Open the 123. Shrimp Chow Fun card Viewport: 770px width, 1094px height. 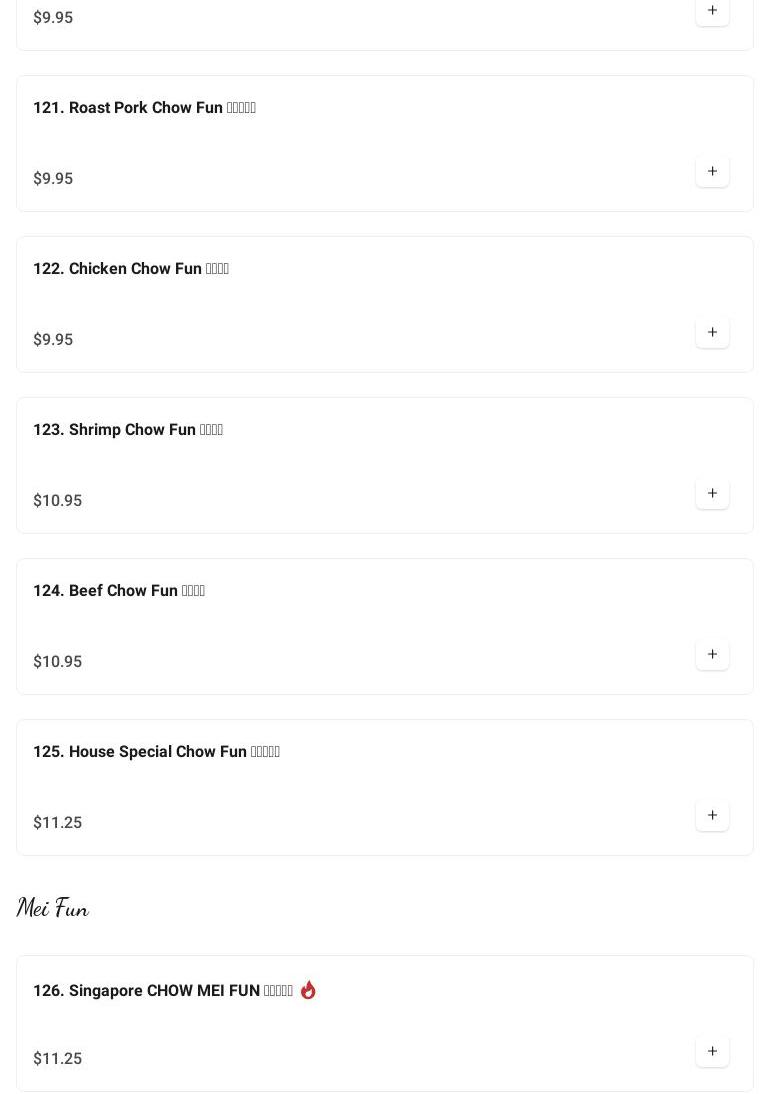[128, 430]
